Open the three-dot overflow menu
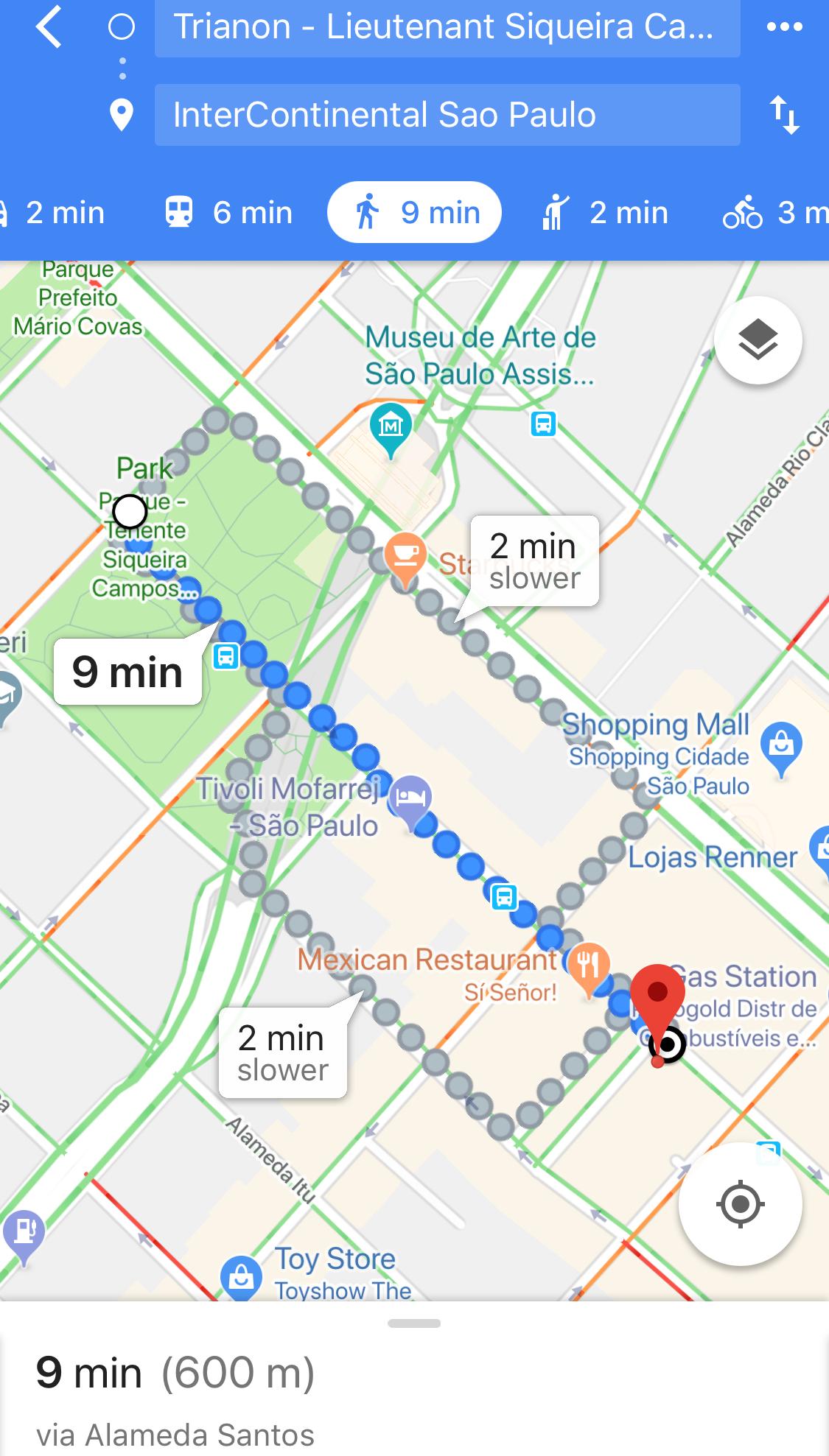The width and height of the screenshot is (829, 1456). (x=784, y=27)
